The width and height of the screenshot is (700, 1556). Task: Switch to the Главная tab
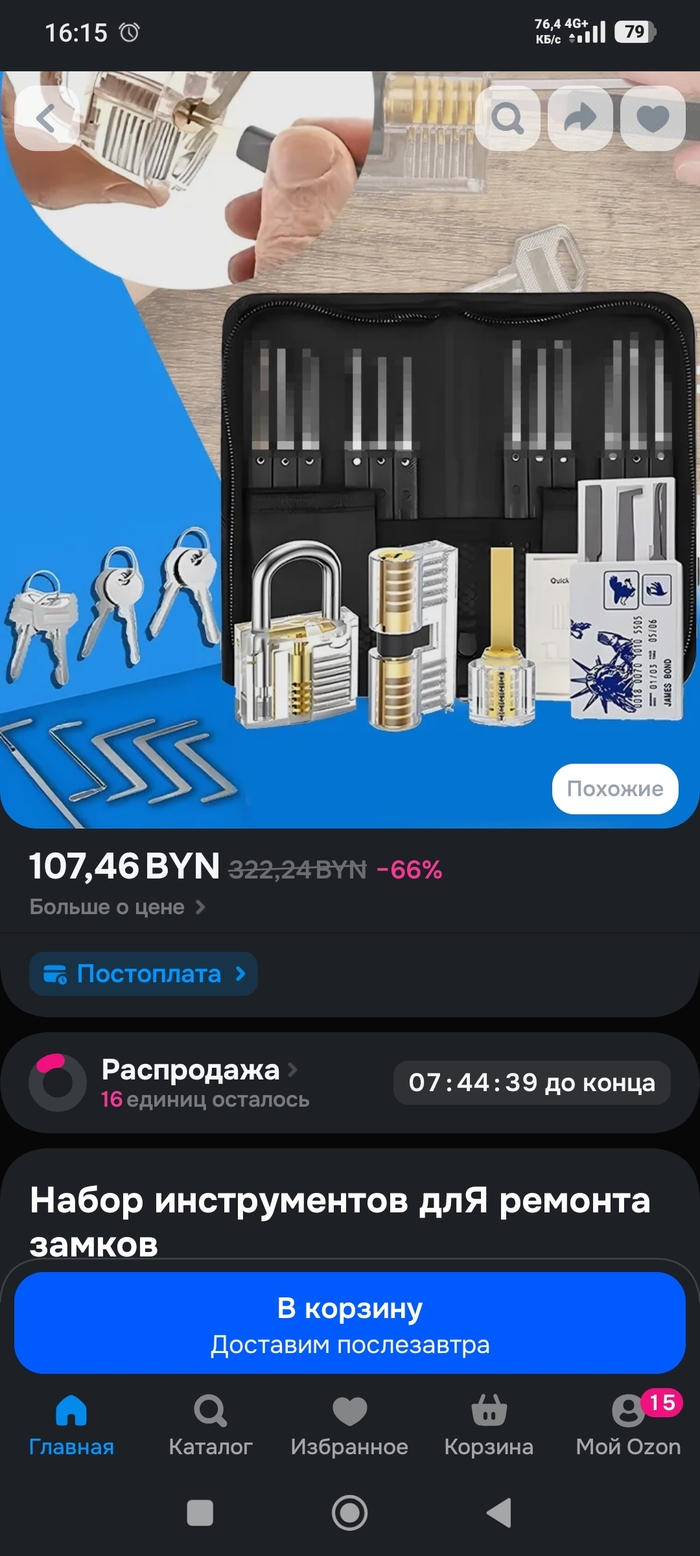tap(71, 1425)
